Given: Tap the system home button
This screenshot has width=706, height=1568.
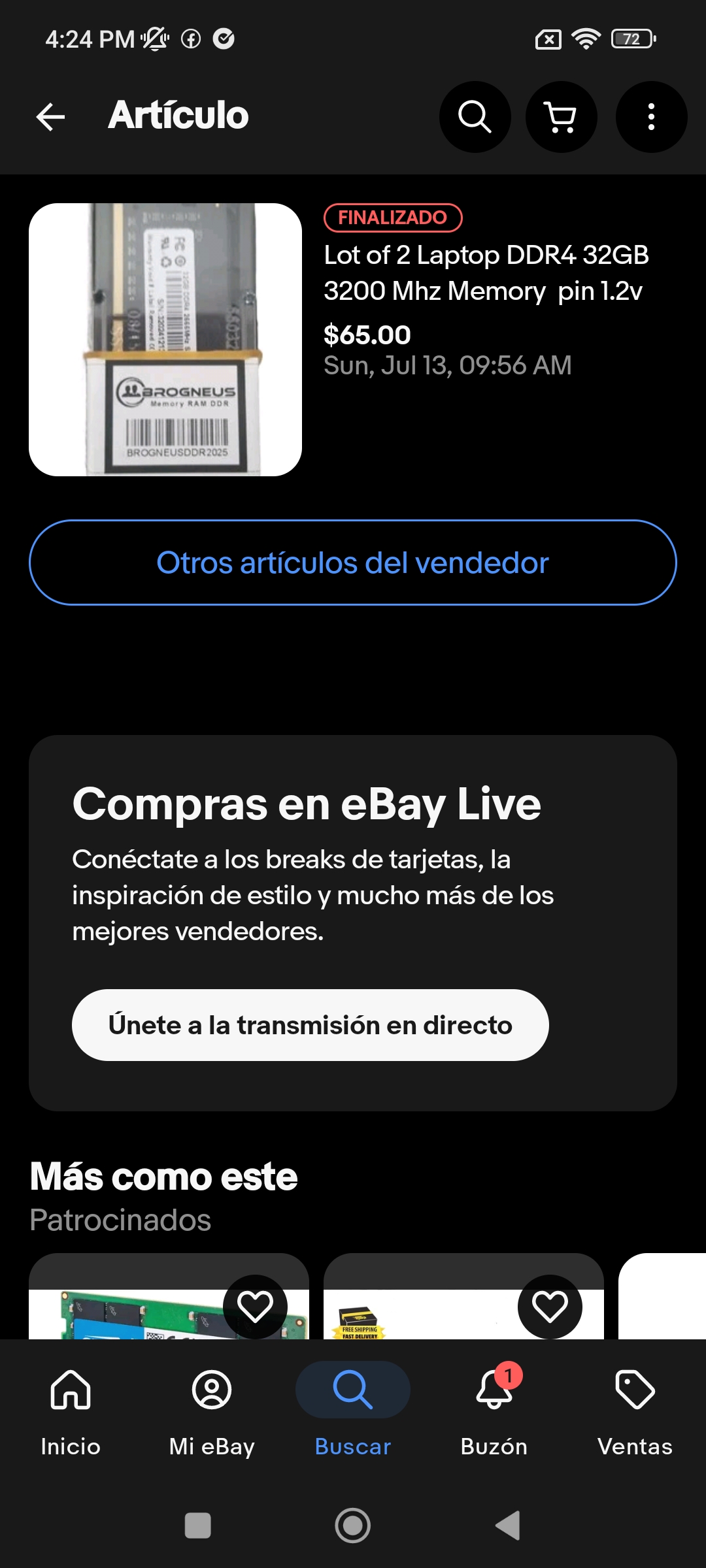Looking at the screenshot, I should pos(353,1526).
